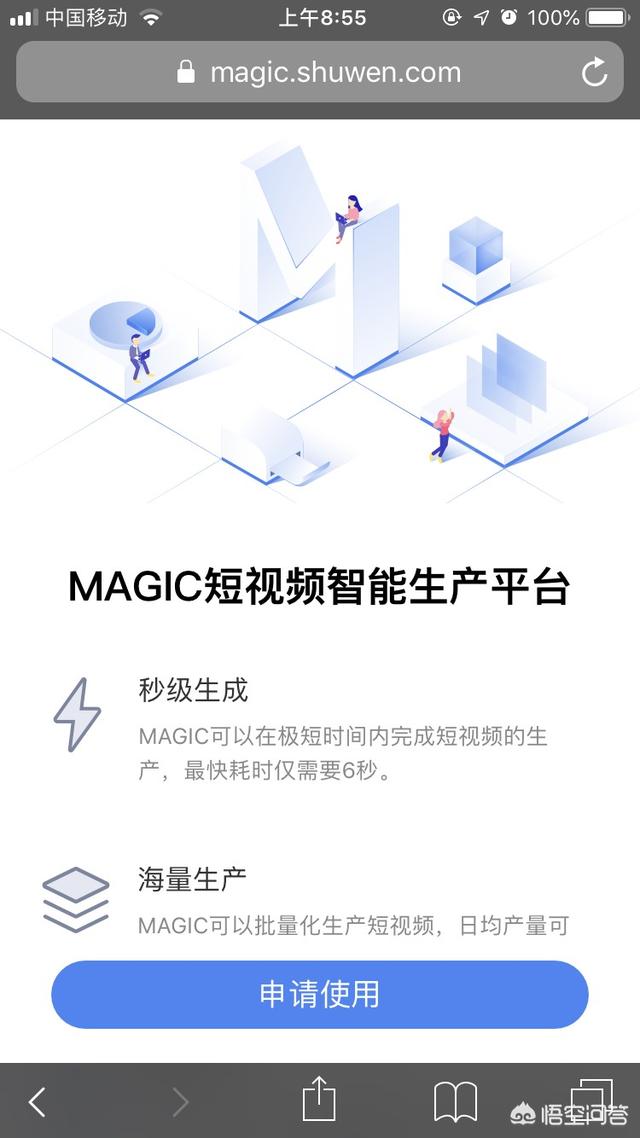
Task: Open Safari bookmarks
Action: pyautogui.click(x=455, y=1102)
